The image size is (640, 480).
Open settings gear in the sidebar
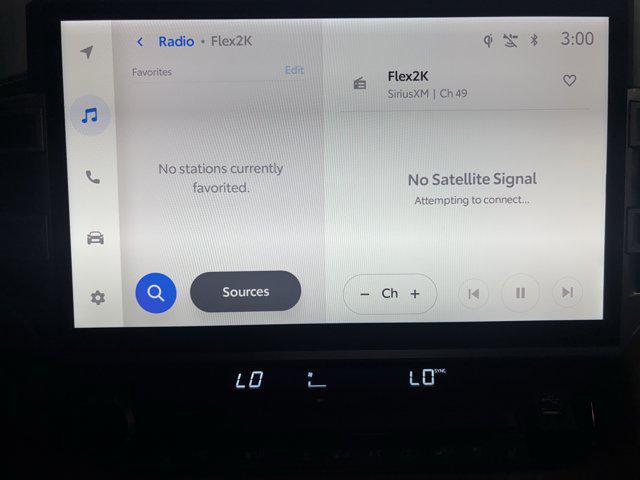click(97, 298)
